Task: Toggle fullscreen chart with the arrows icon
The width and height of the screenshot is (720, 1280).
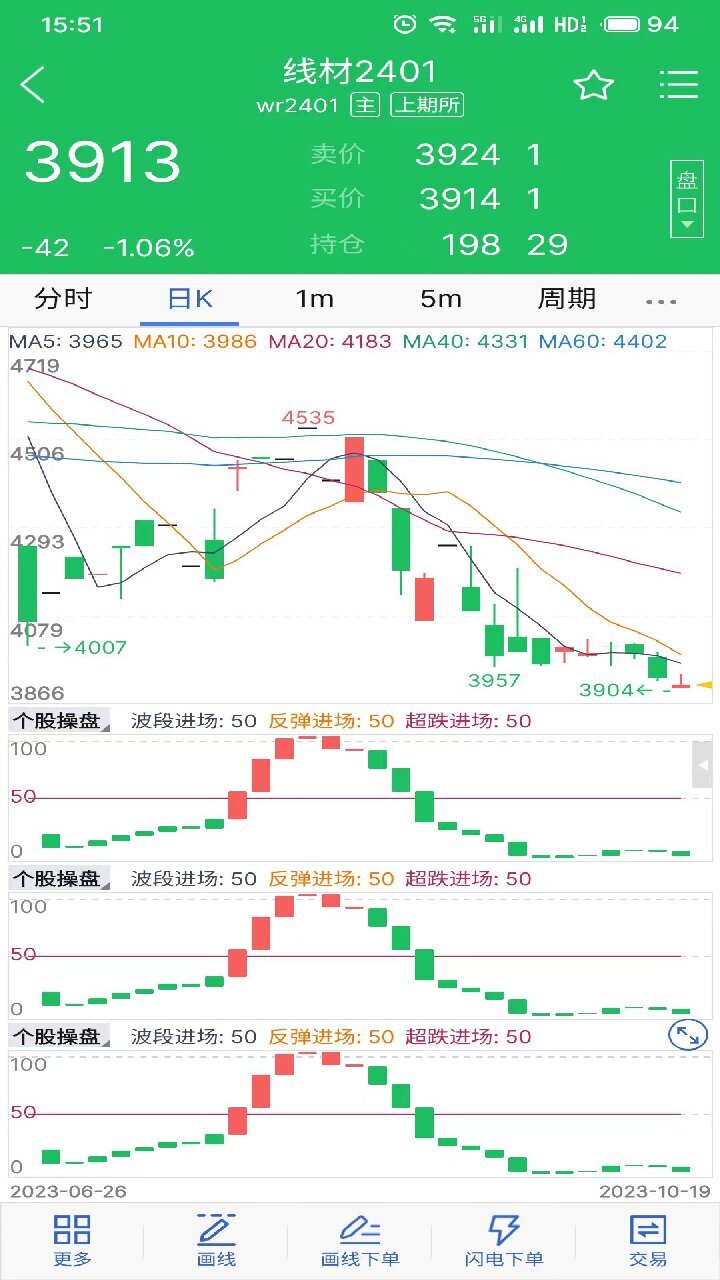Action: tap(688, 1036)
